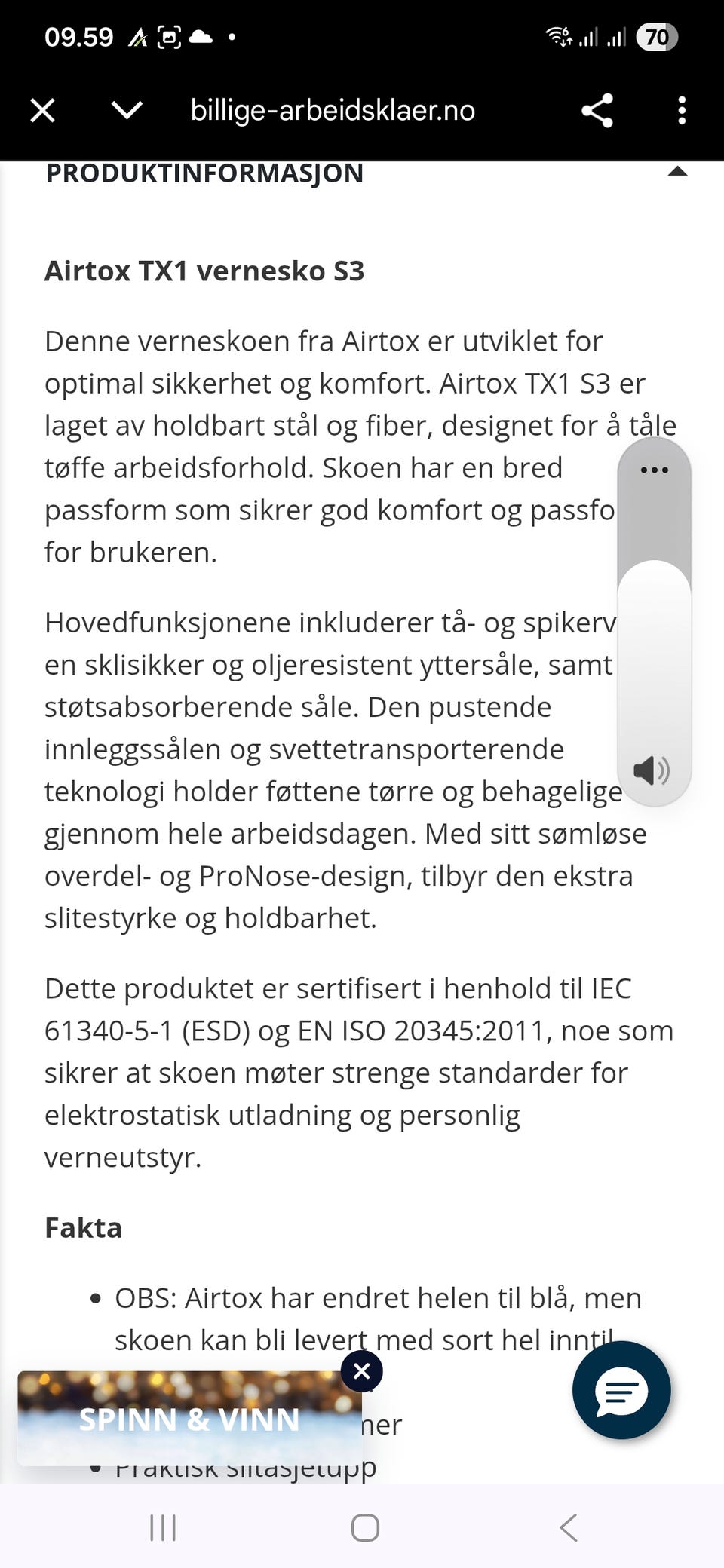Viewport: 724px width, 1568px height.
Task: Collapse the PRODUKTINFORMASJON section arrow
Action: (677, 173)
